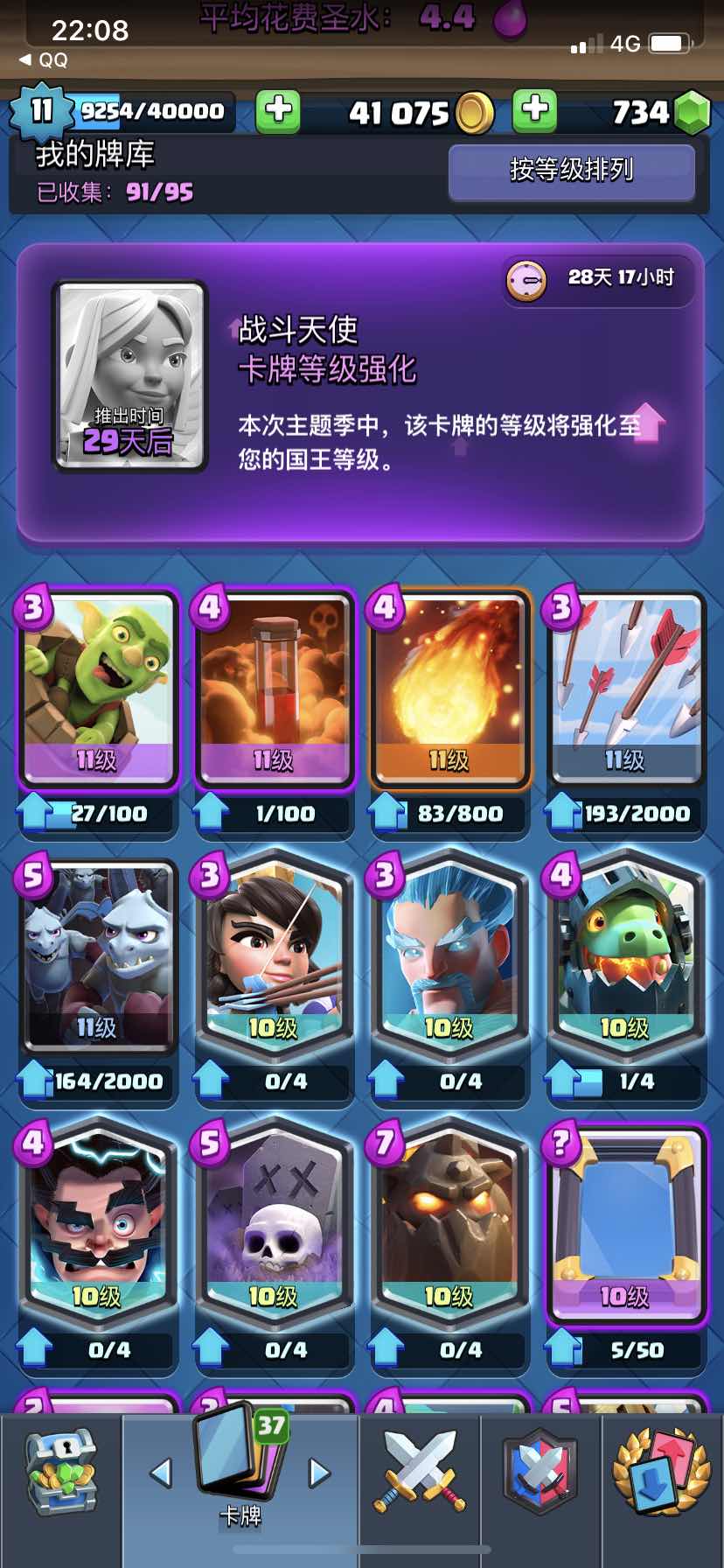Open the Princess card

(274, 955)
